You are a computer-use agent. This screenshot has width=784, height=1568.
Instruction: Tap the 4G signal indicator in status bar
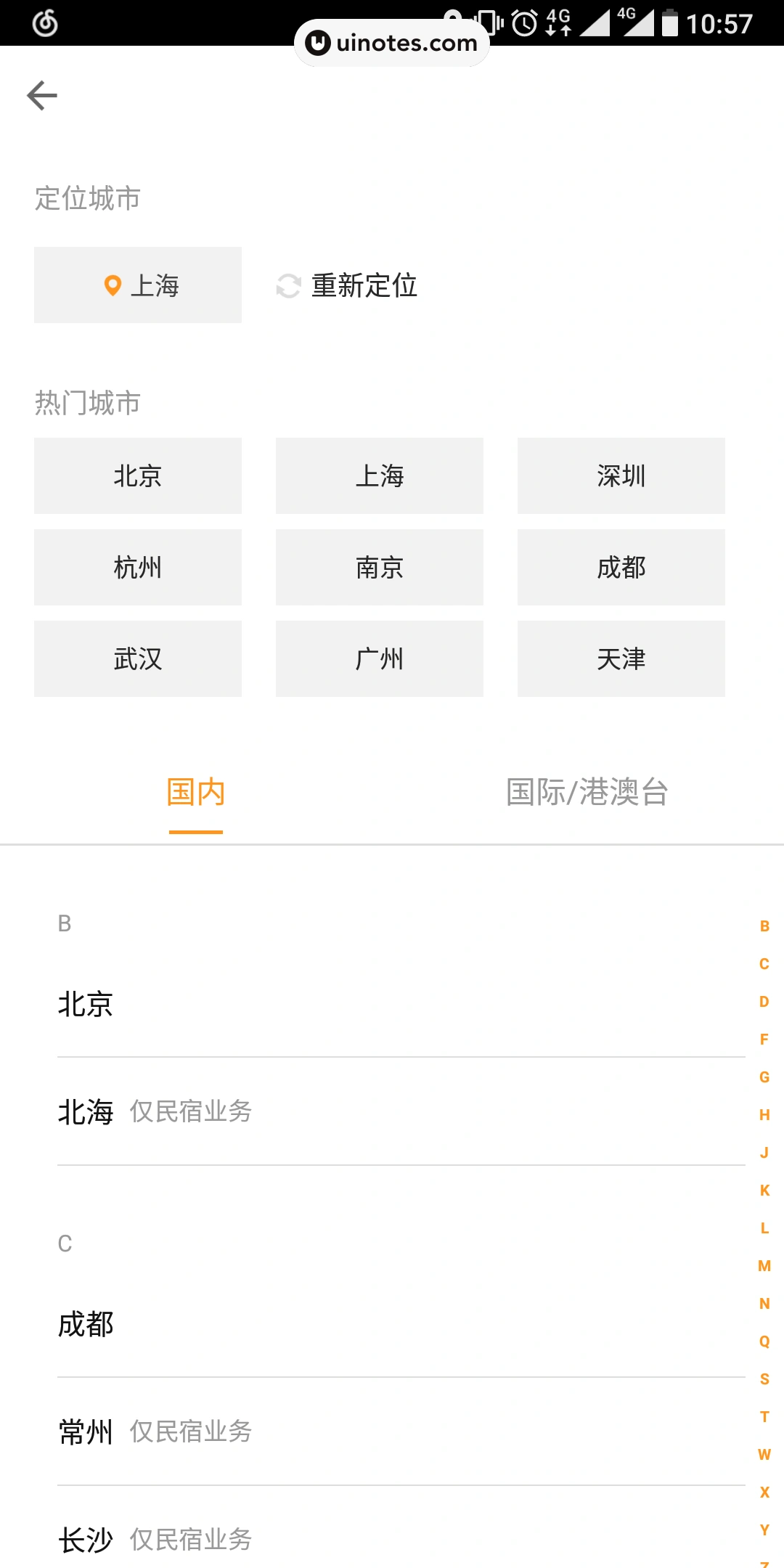pos(558,20)
